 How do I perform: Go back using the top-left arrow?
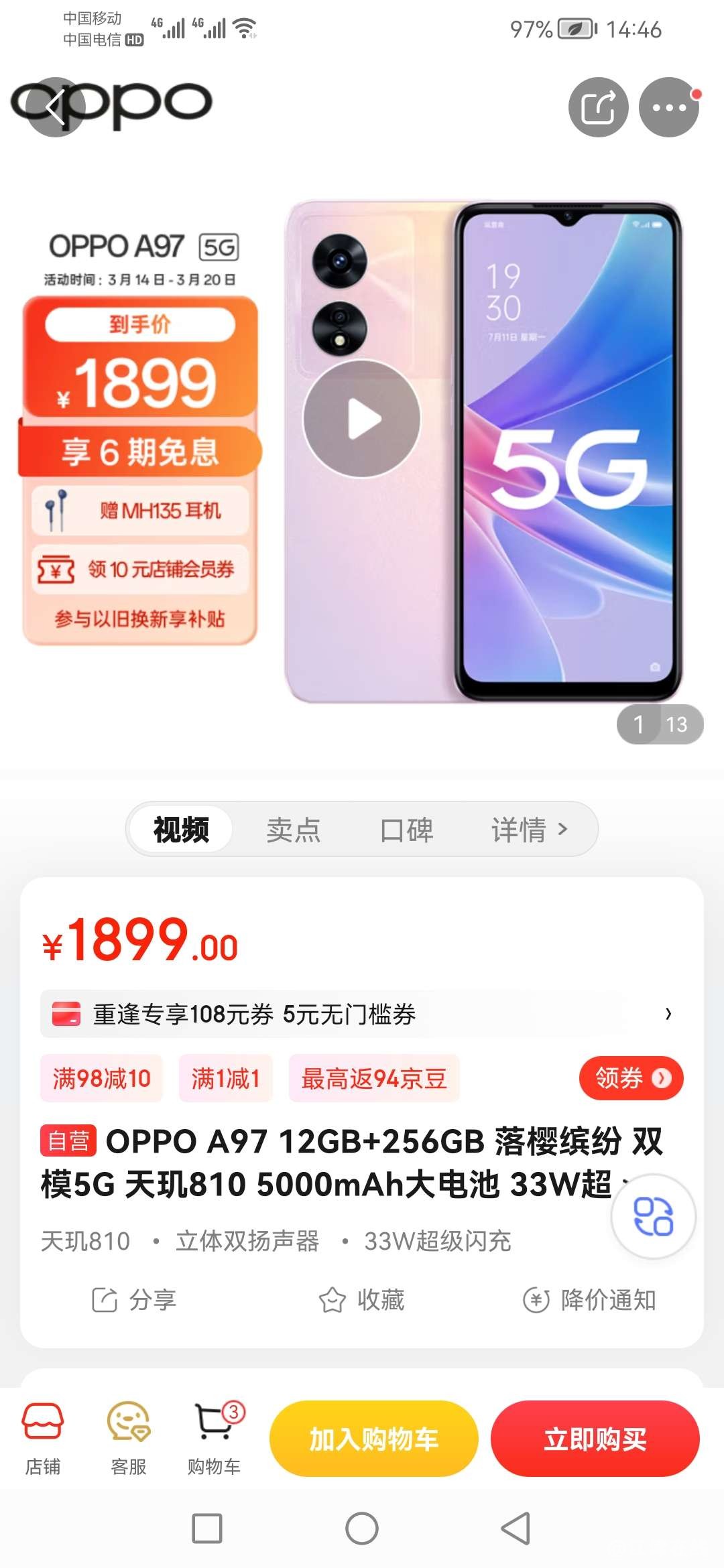tap(56, 107)
